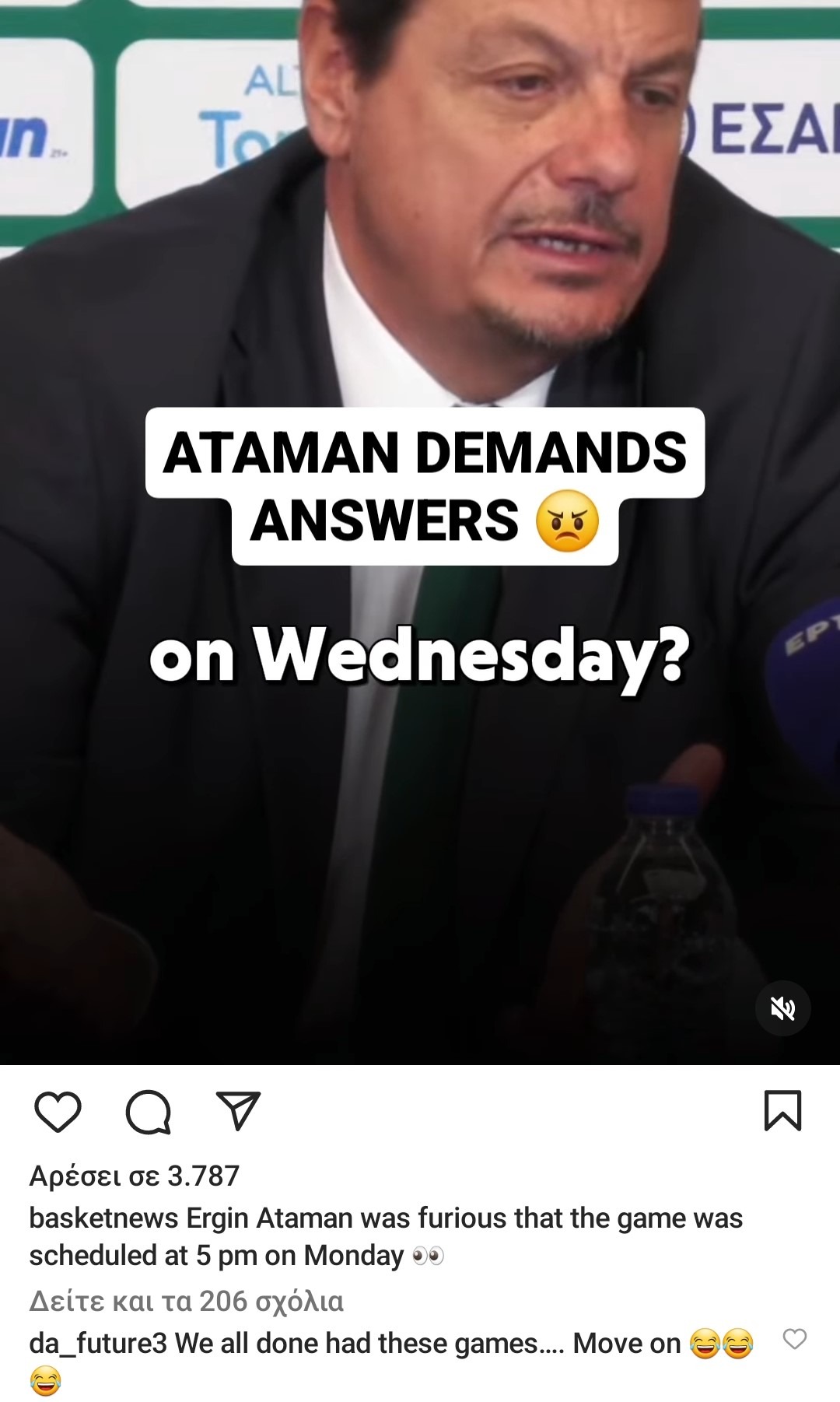
Task: Share the post via paper plane
Action: coord(238,1111)
